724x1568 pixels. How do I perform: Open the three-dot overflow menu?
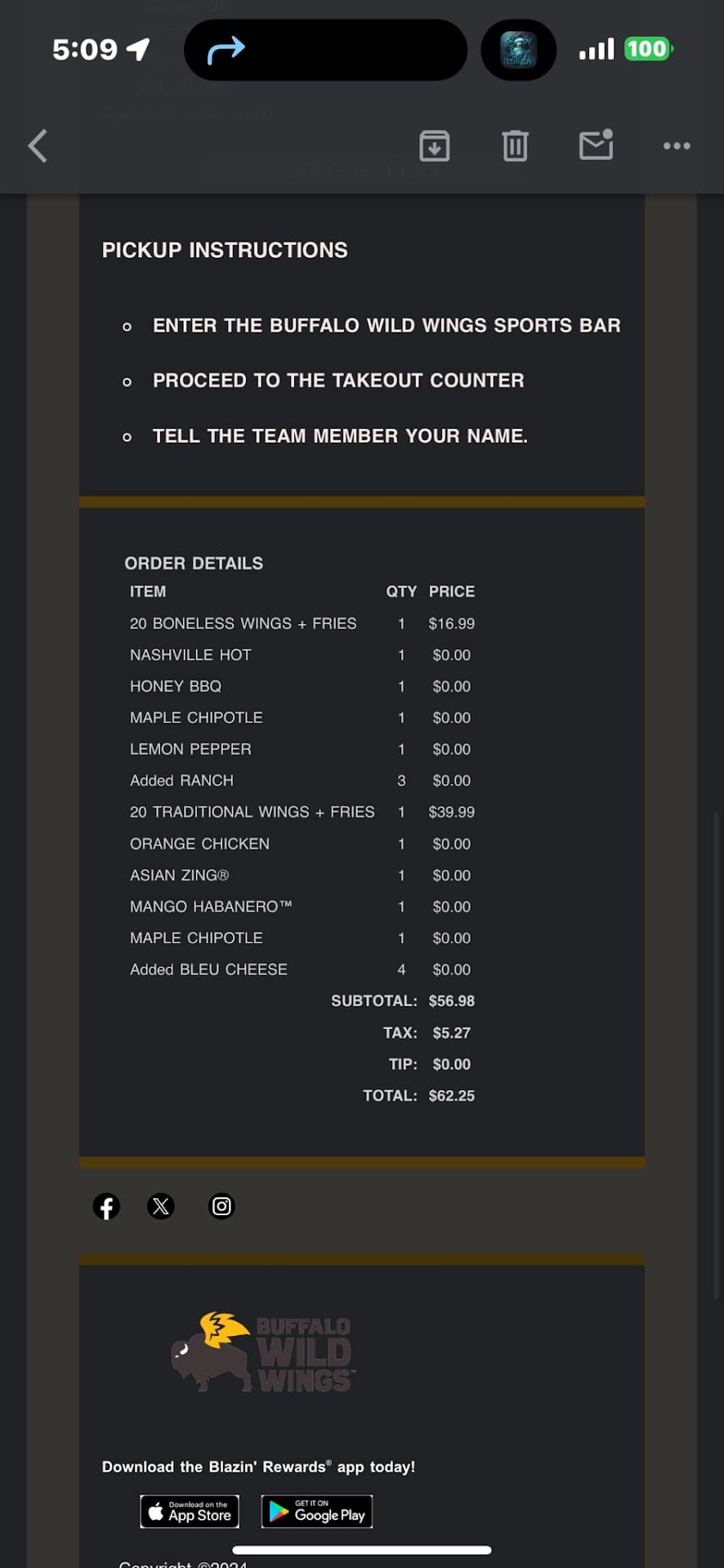677,146
